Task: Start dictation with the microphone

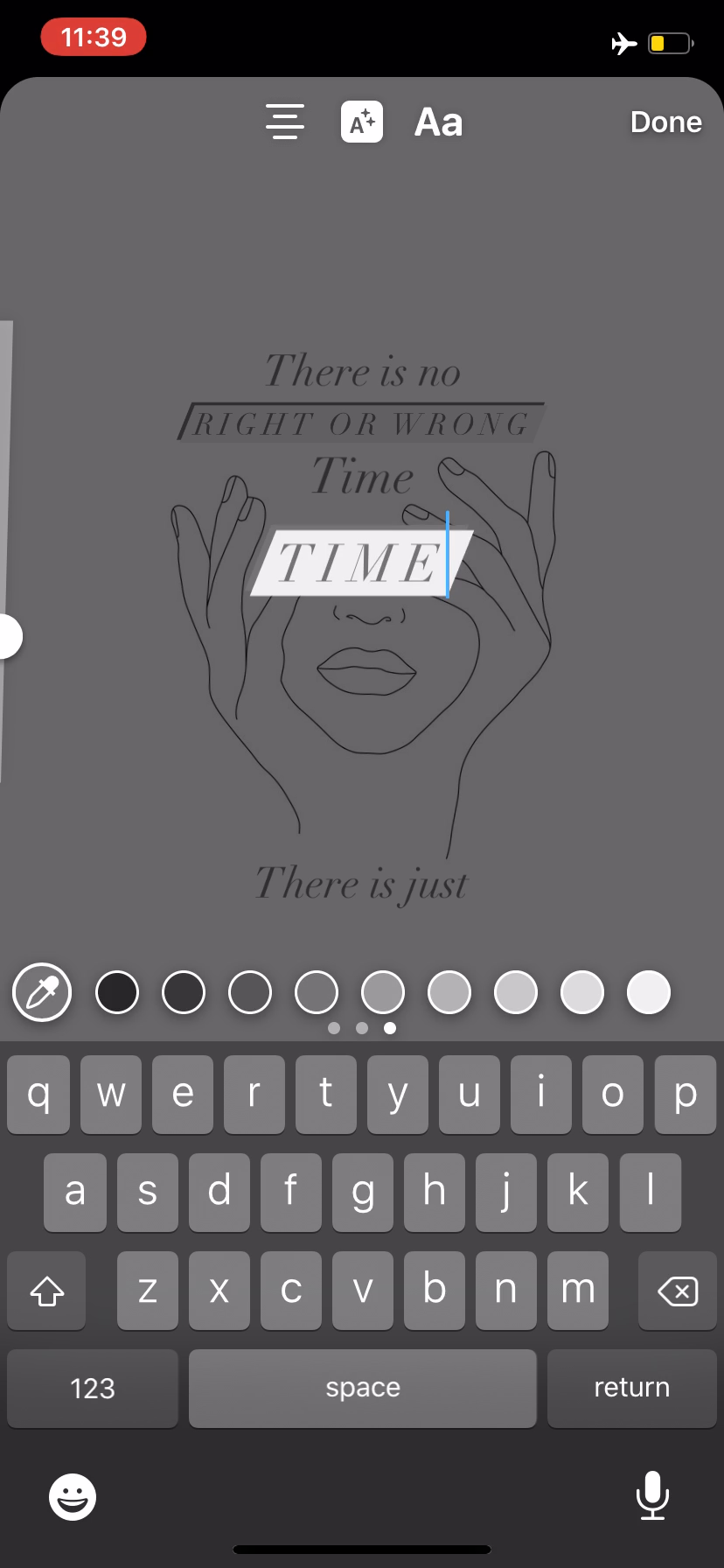Action: (x=652, y=1495)
